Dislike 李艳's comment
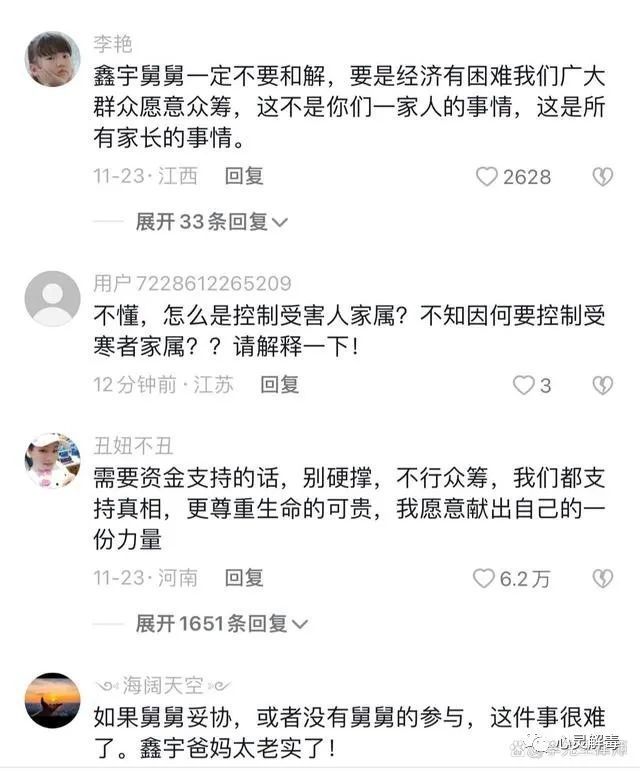The height and width of the screenshot is (771, 640). (602, 177)
